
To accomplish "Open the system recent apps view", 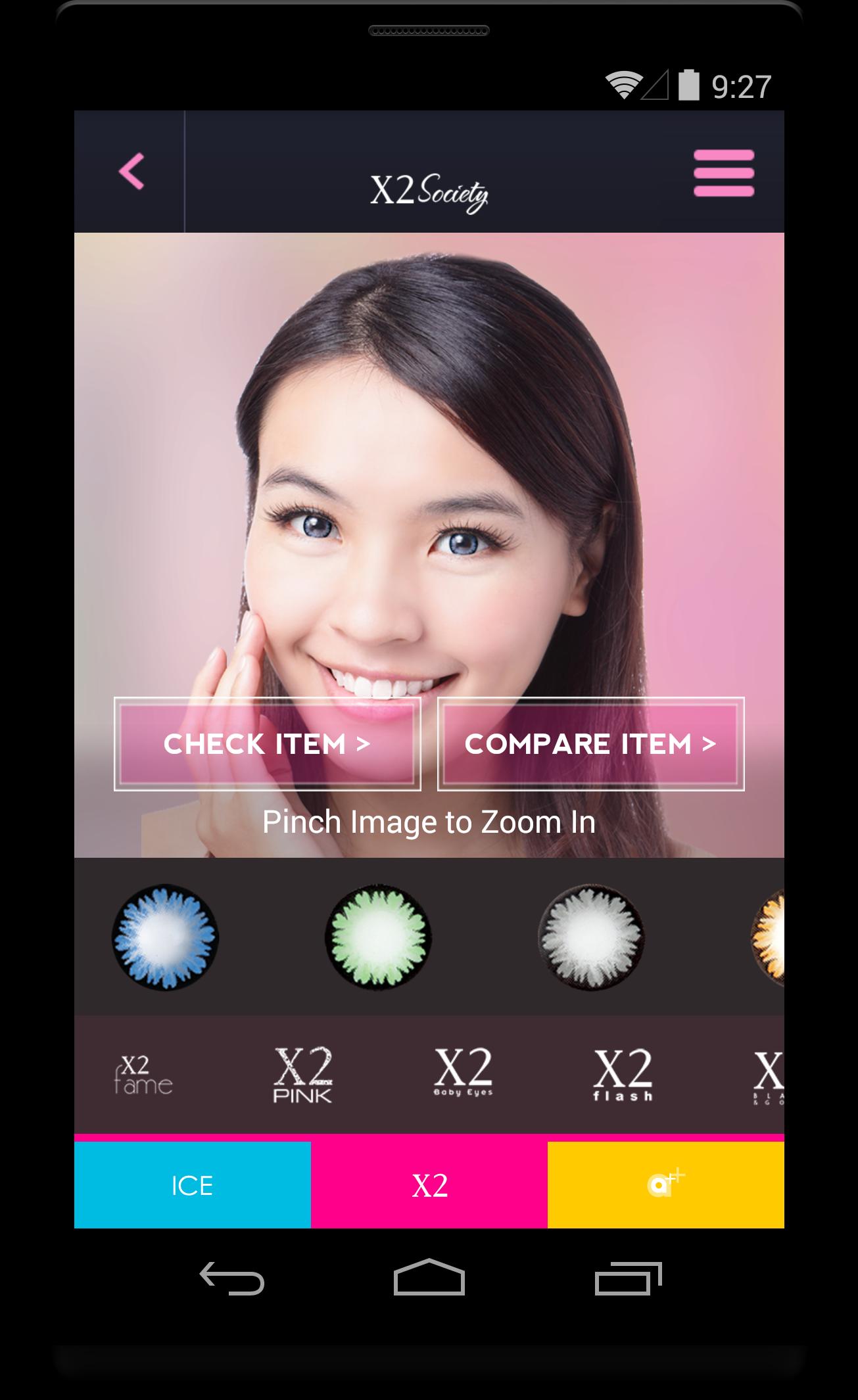I will 627,1278.
